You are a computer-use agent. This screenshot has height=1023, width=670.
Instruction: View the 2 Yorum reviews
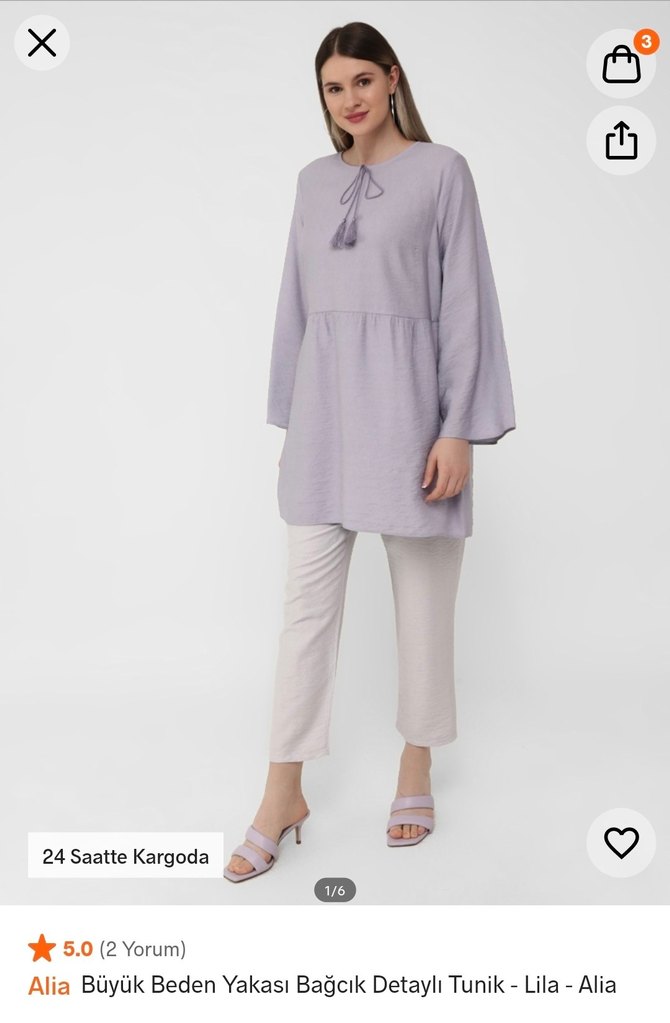(x=142, y=949)
